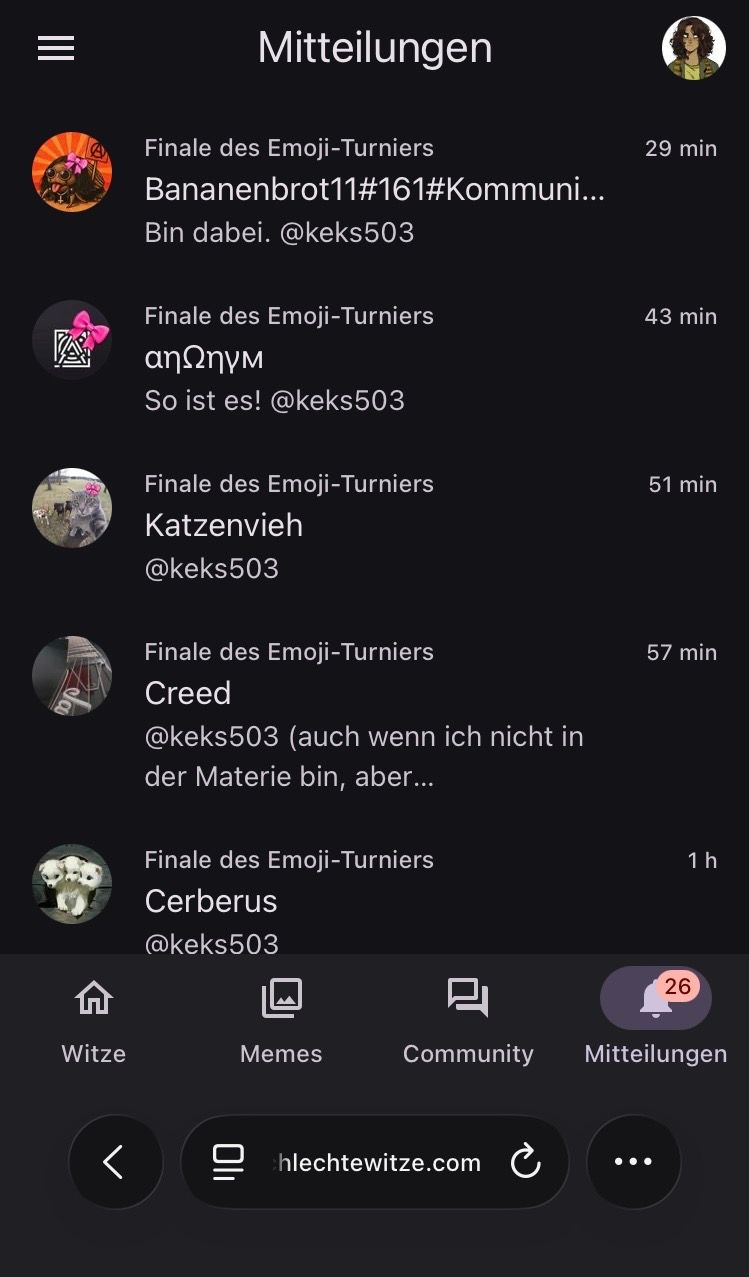Image resolution: width=749 pixels, height=1277 pixels.
Task: Reload the page
Action: [525, 1162]
